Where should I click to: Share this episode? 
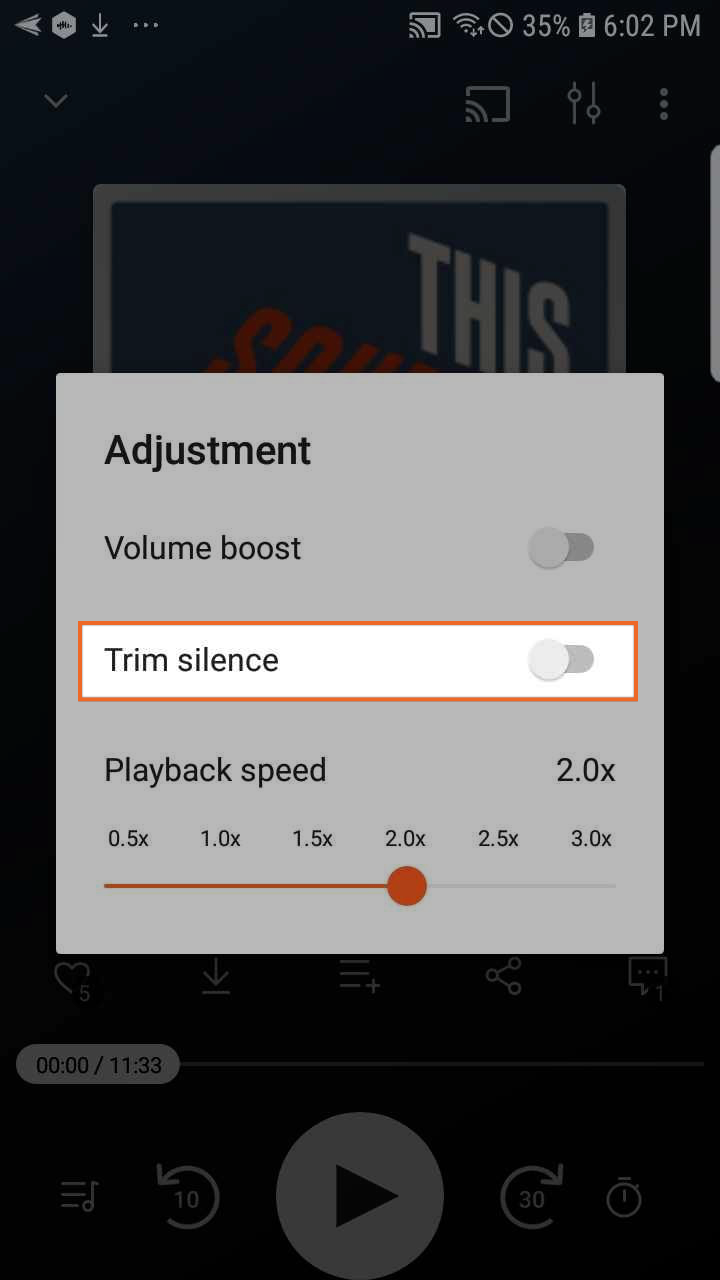(503, 976)
